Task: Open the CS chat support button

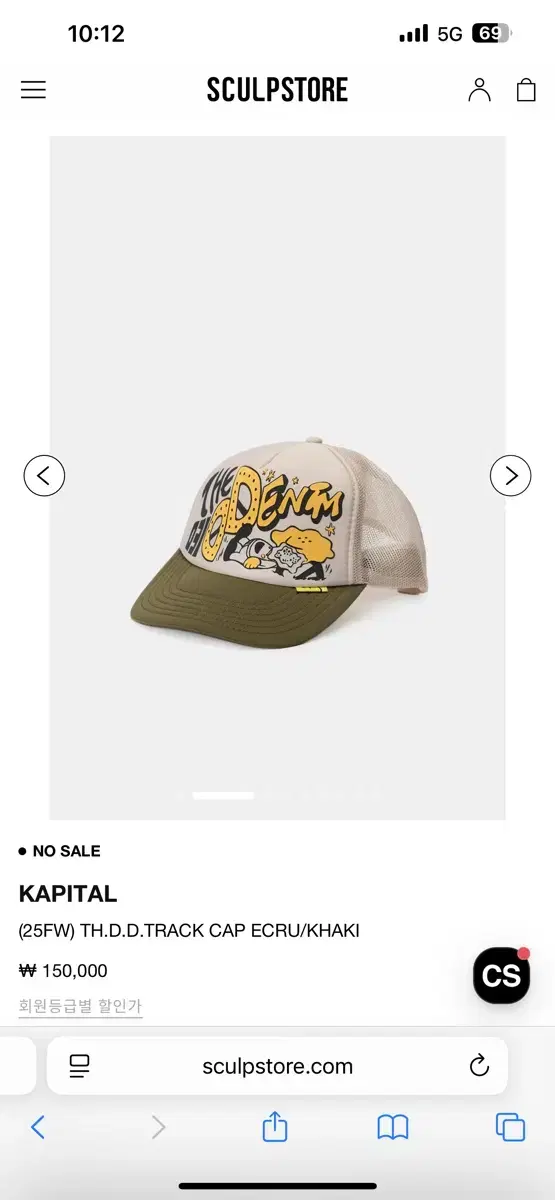Action: 501,975
